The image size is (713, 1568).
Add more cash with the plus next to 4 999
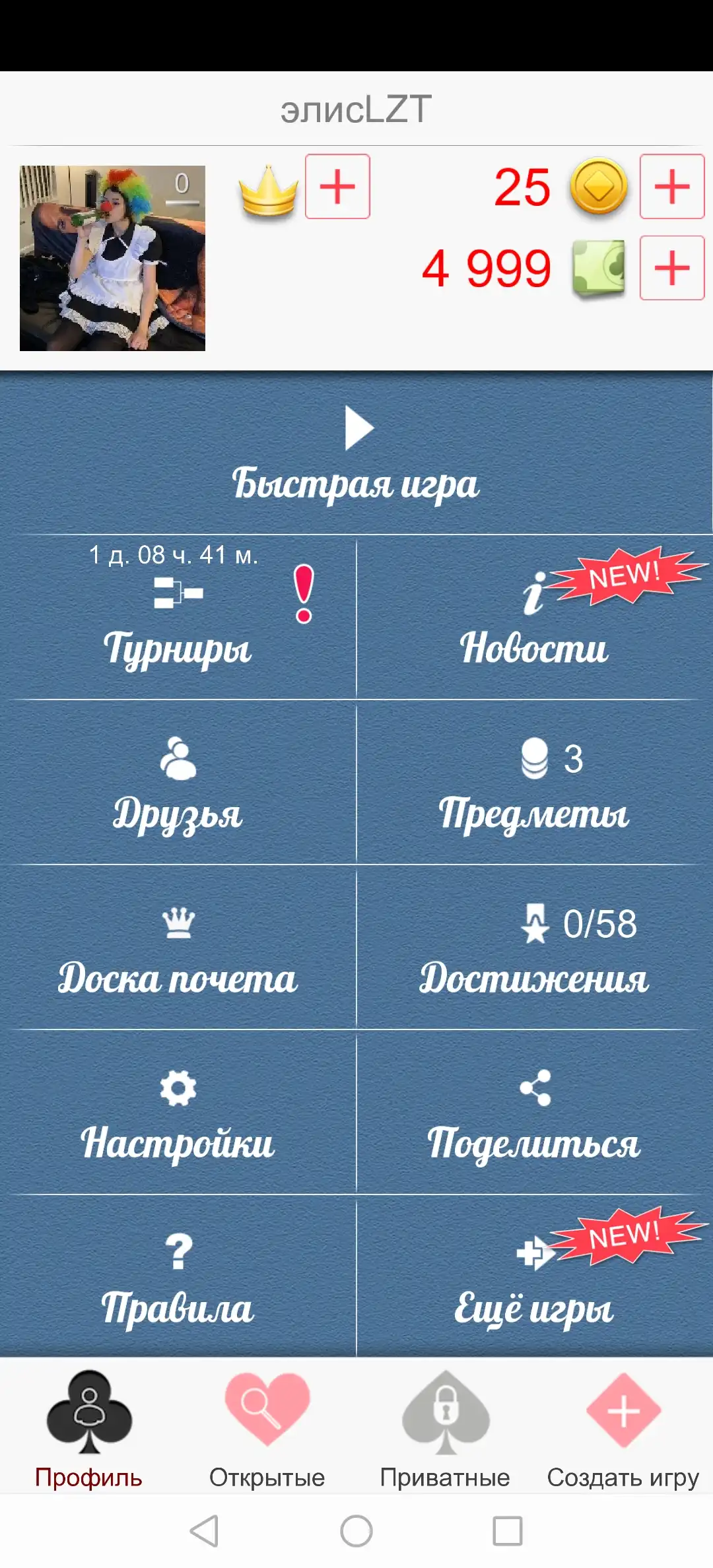click(x=672, y=268)
